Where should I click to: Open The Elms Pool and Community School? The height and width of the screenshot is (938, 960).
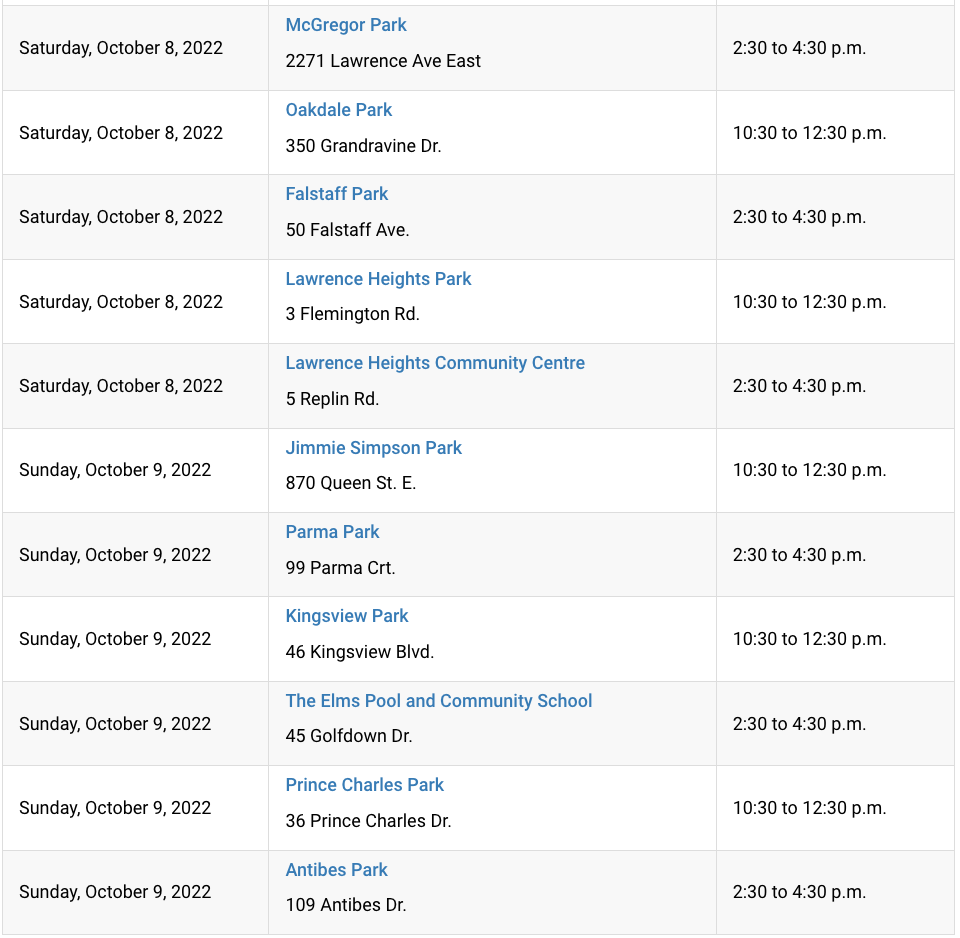(439, 701)
